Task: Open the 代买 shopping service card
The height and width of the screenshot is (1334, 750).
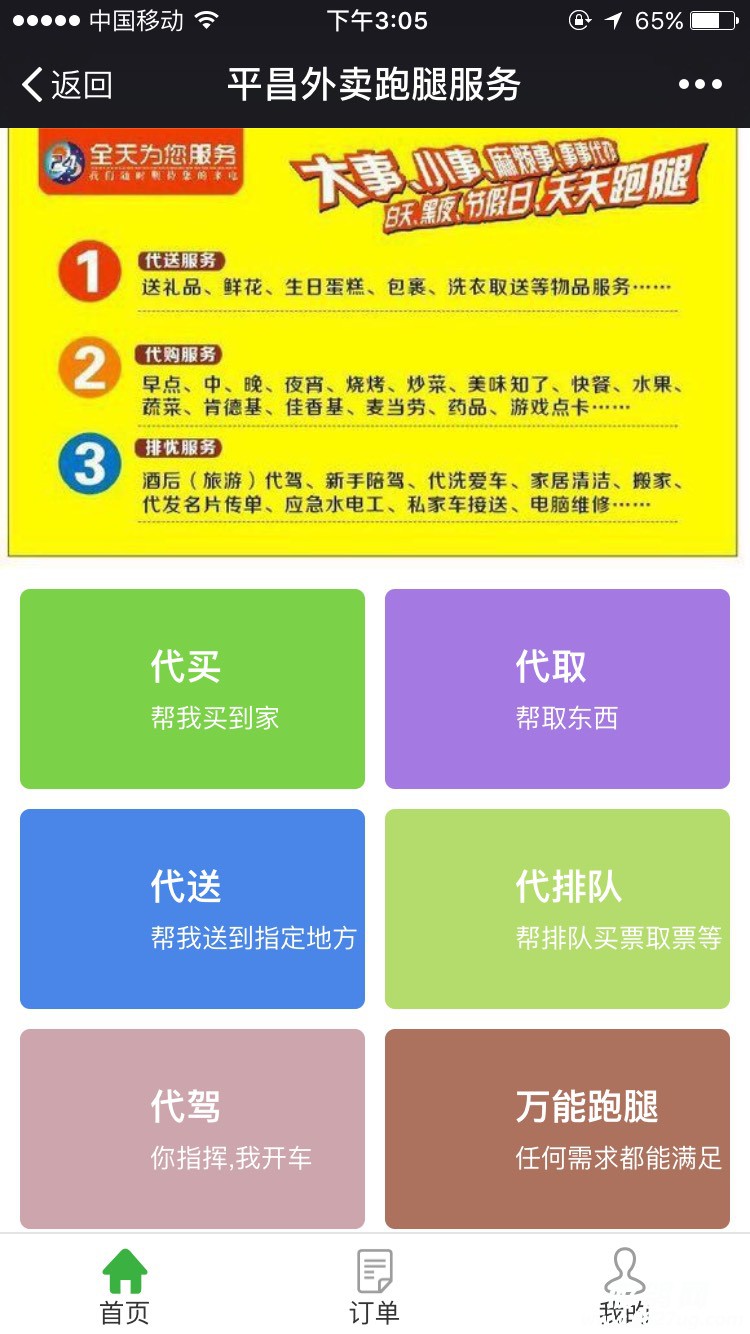Action: [x=192, y=689]
